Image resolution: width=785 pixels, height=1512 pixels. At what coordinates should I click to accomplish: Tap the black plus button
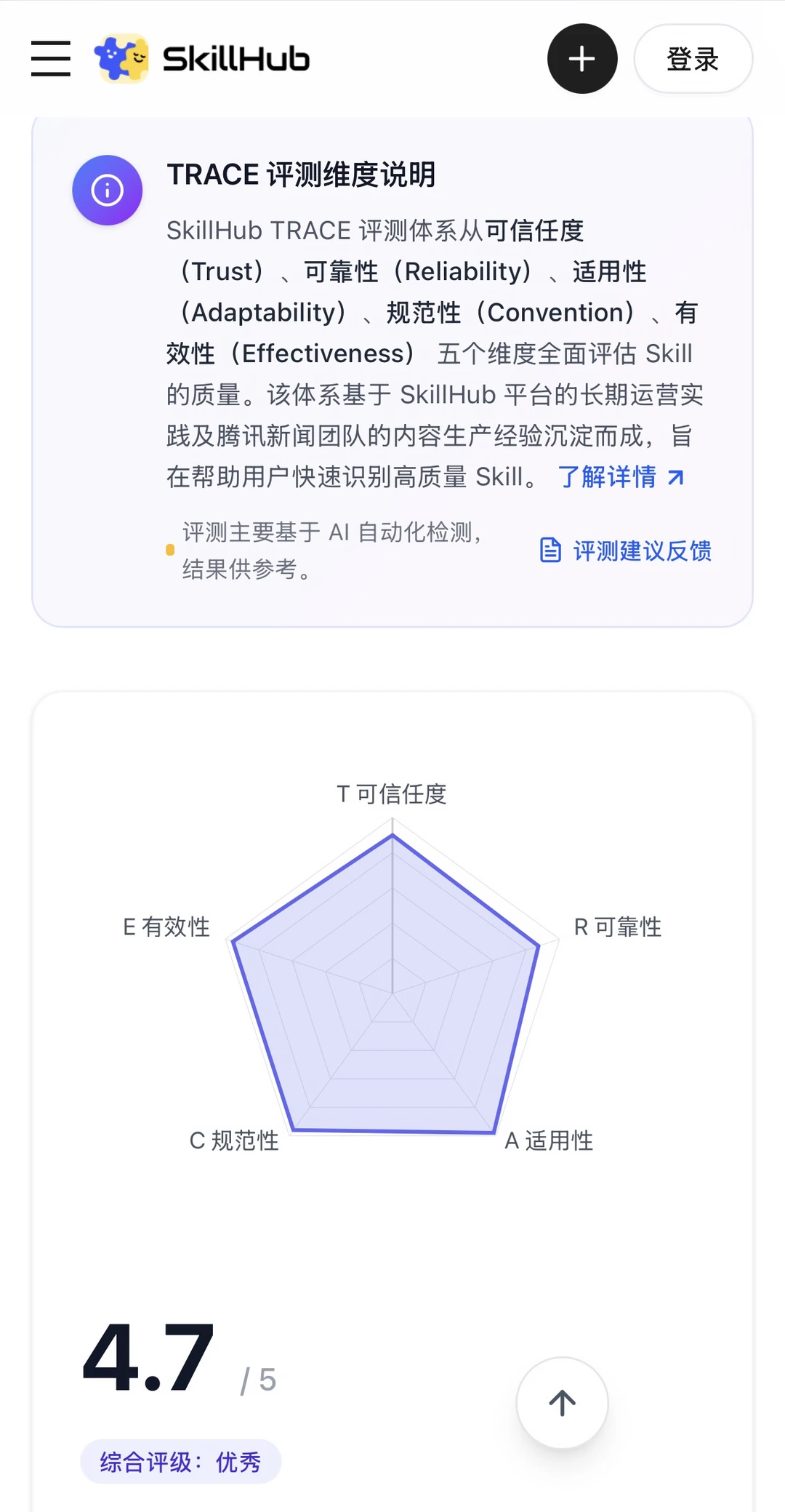click(582, 59)
